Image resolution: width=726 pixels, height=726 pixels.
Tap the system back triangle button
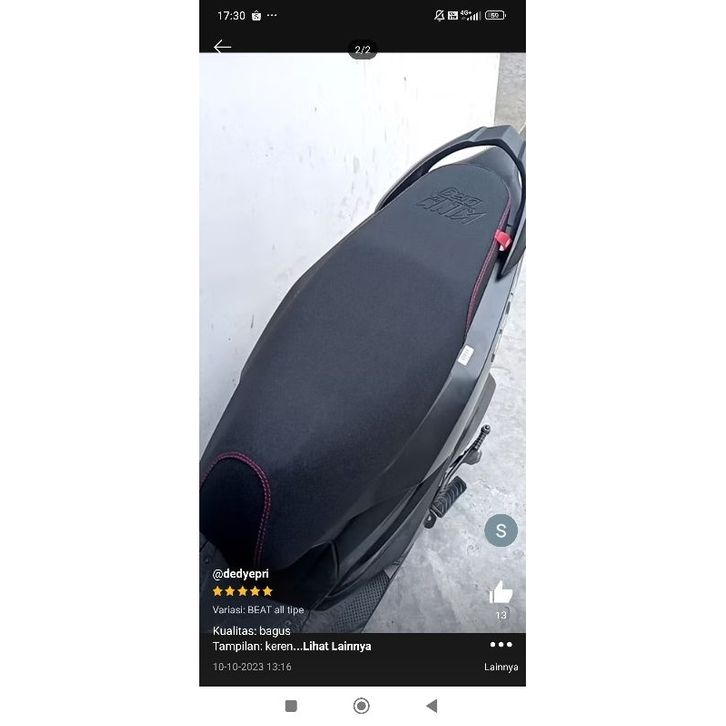pos(431,706)
